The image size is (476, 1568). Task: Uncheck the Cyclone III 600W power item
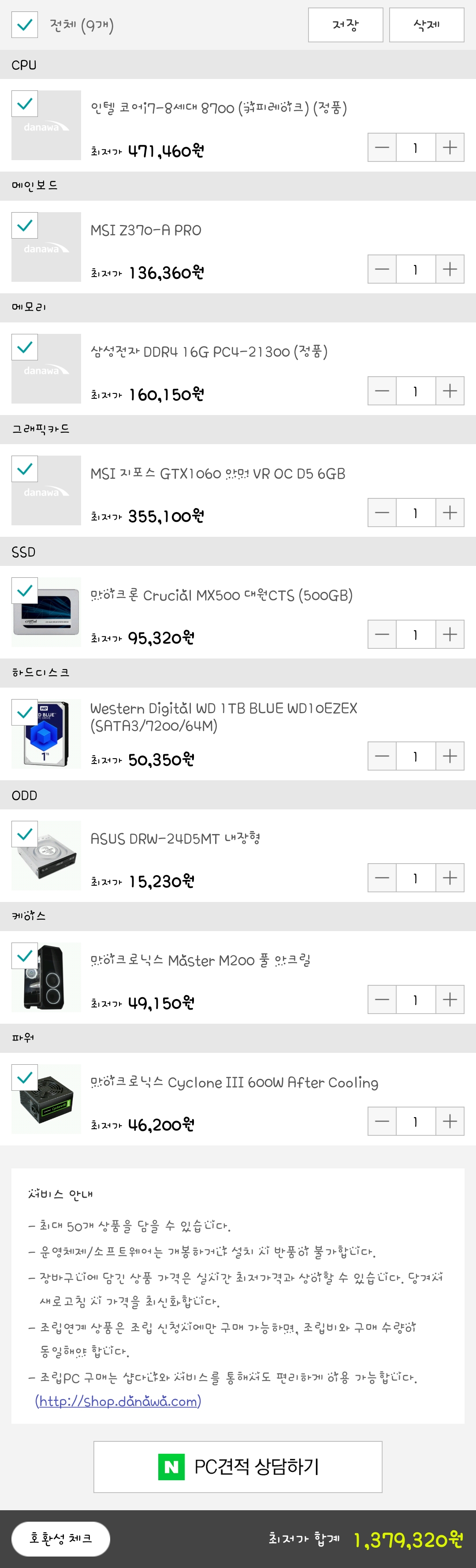[25, 1078]
